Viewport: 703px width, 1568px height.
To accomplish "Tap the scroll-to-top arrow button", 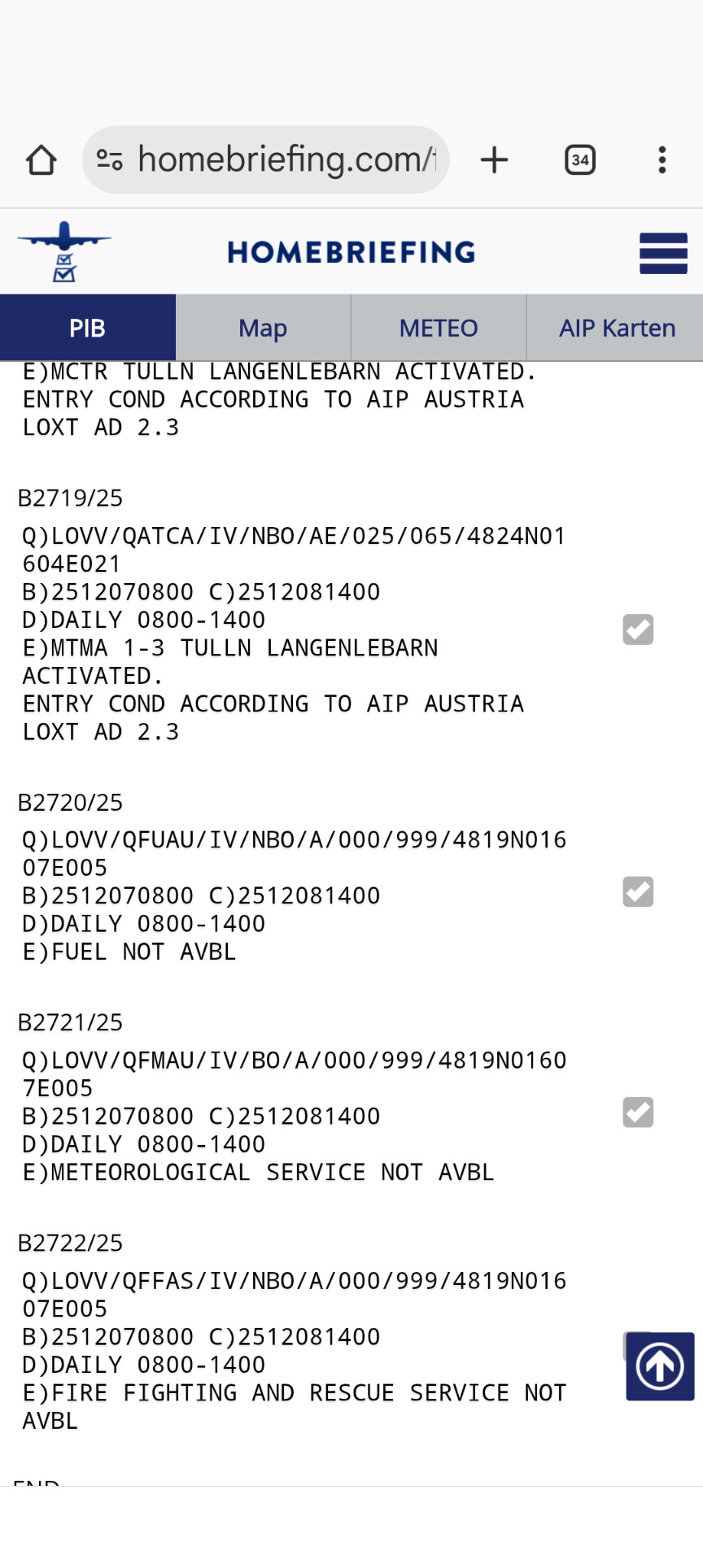I will tap(659, 1366).
